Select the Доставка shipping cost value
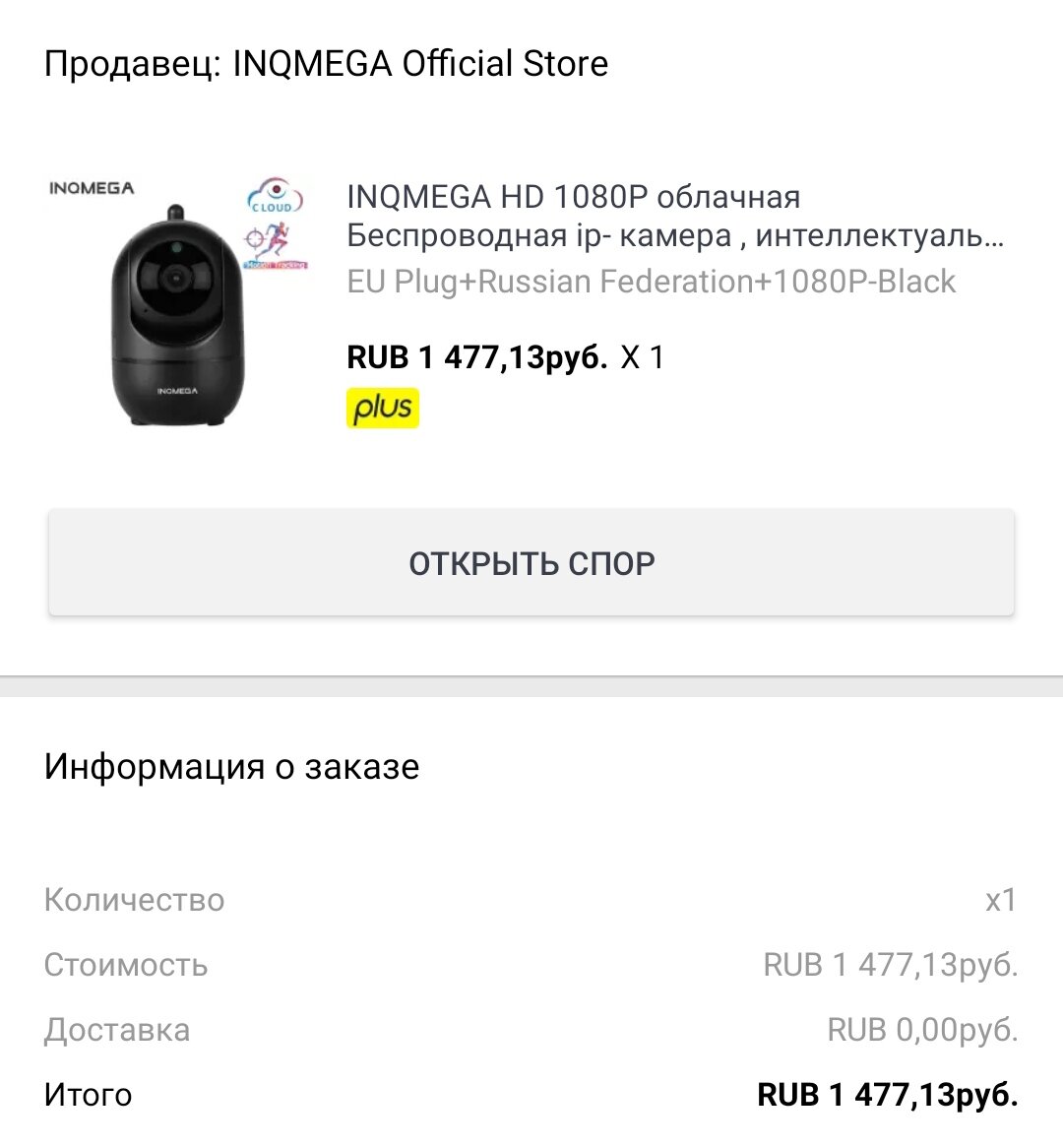The height and width of the screenshot is (1148, 1063). 919,1029
